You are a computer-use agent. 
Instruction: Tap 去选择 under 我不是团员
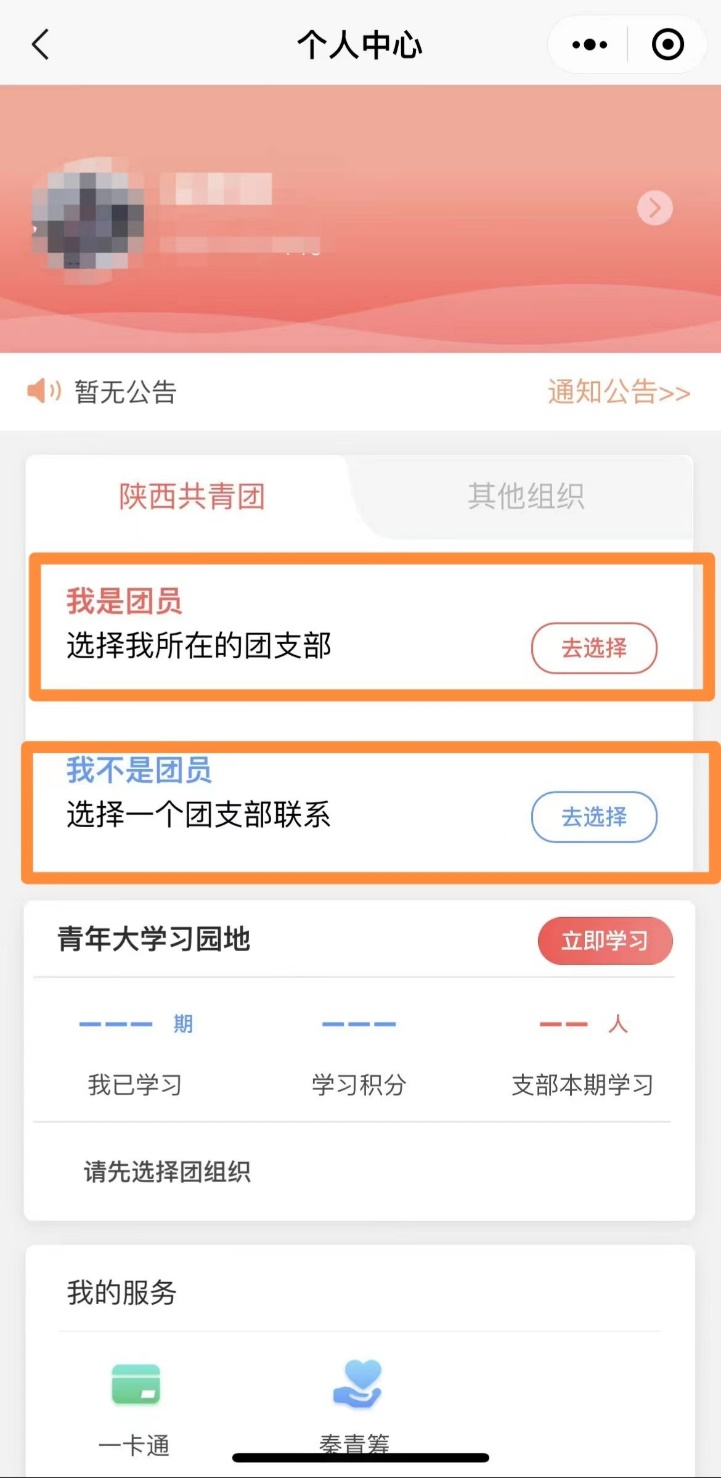coord(593,817)
